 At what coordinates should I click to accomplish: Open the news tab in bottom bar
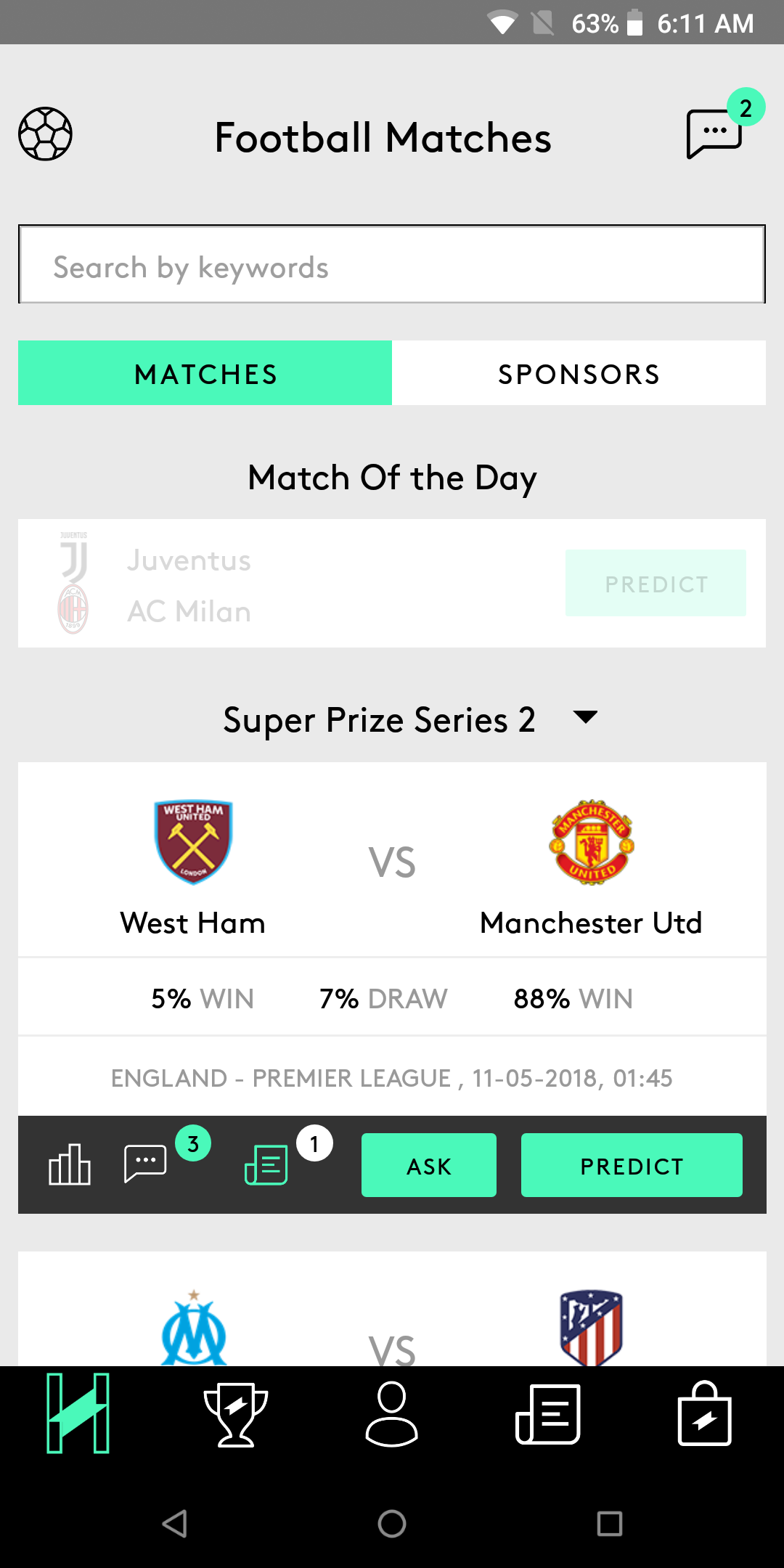point(548,1414)
